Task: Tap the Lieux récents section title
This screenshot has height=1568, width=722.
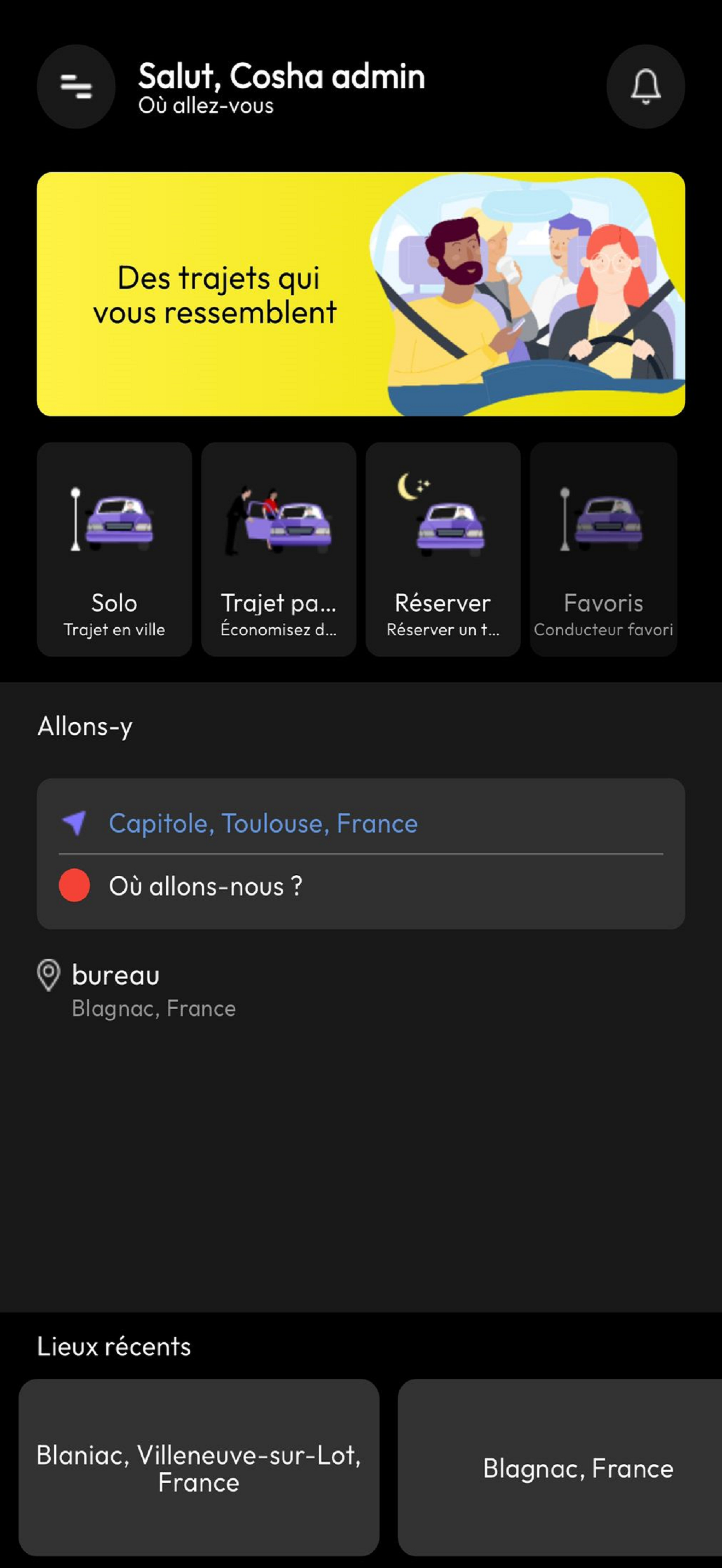Action: click(114, 1347)
